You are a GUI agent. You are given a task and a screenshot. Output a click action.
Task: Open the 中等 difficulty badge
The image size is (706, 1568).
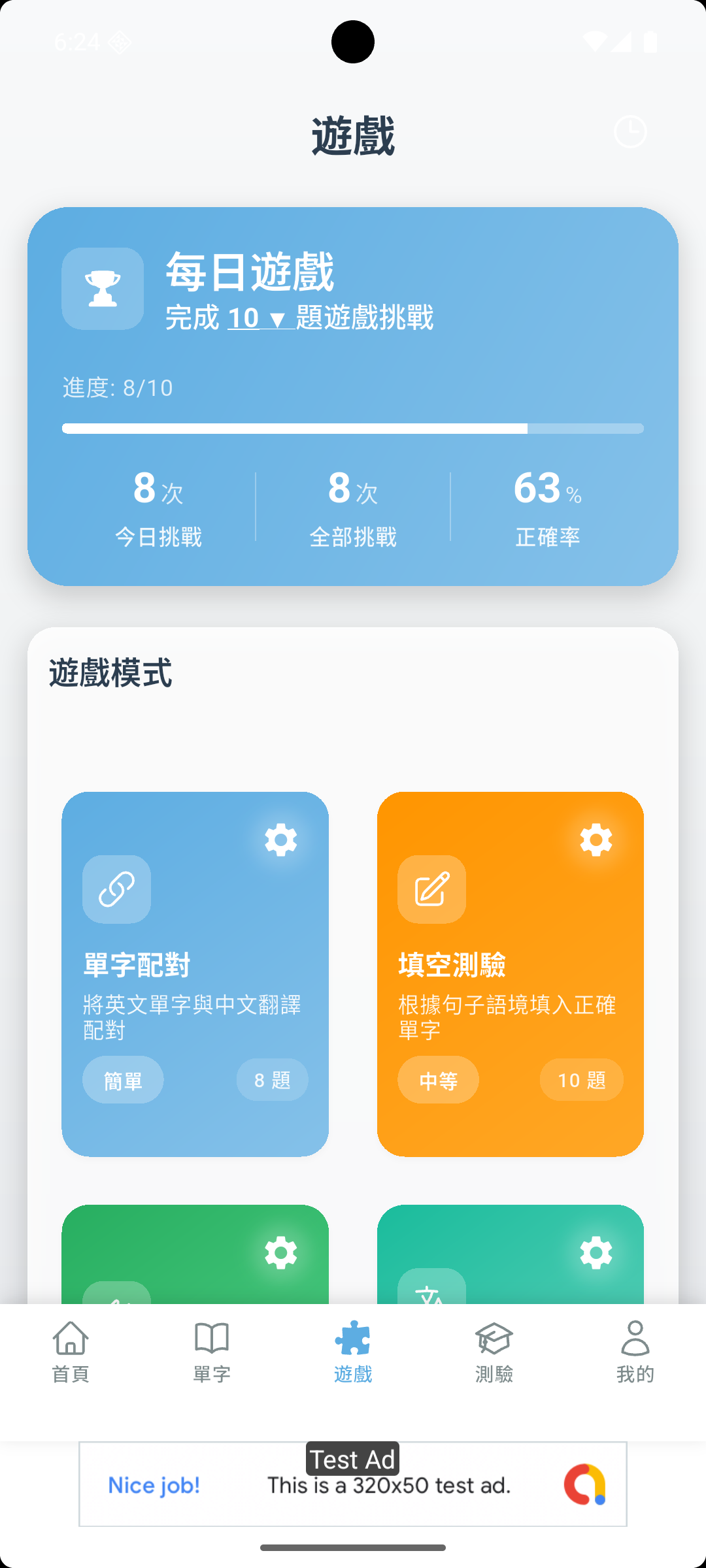point(438,1080)
